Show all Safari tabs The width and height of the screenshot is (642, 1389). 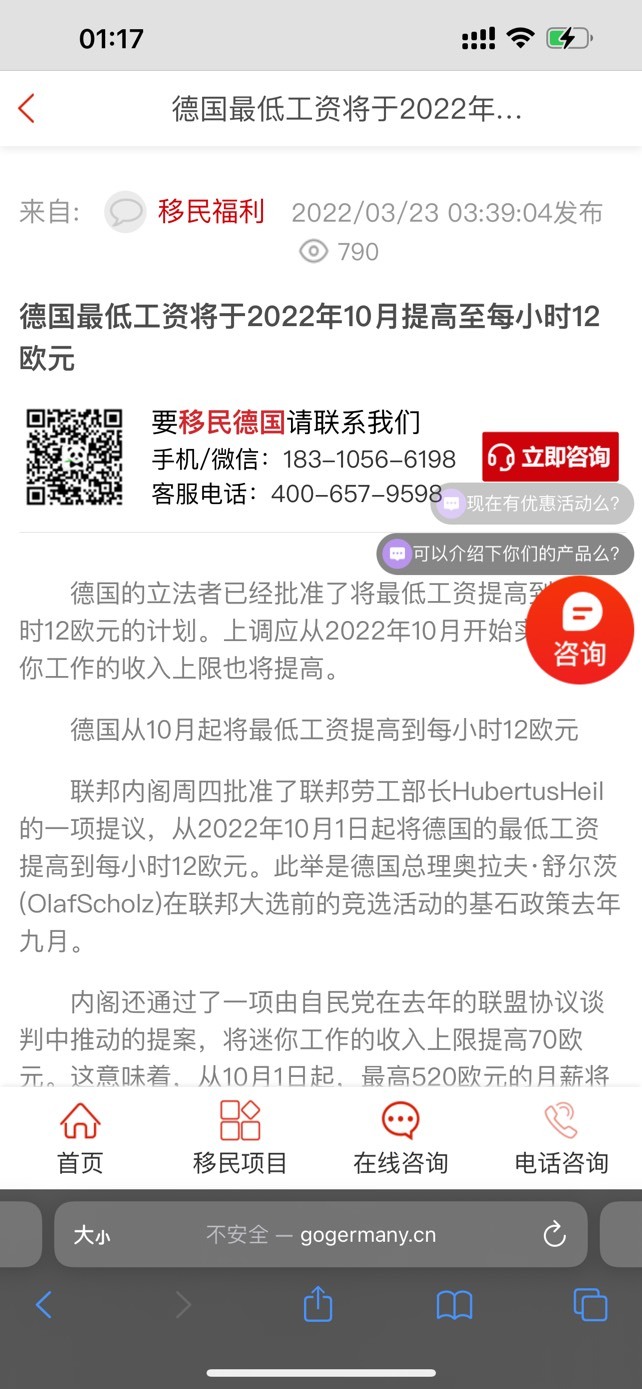(x=590, y=1305)
